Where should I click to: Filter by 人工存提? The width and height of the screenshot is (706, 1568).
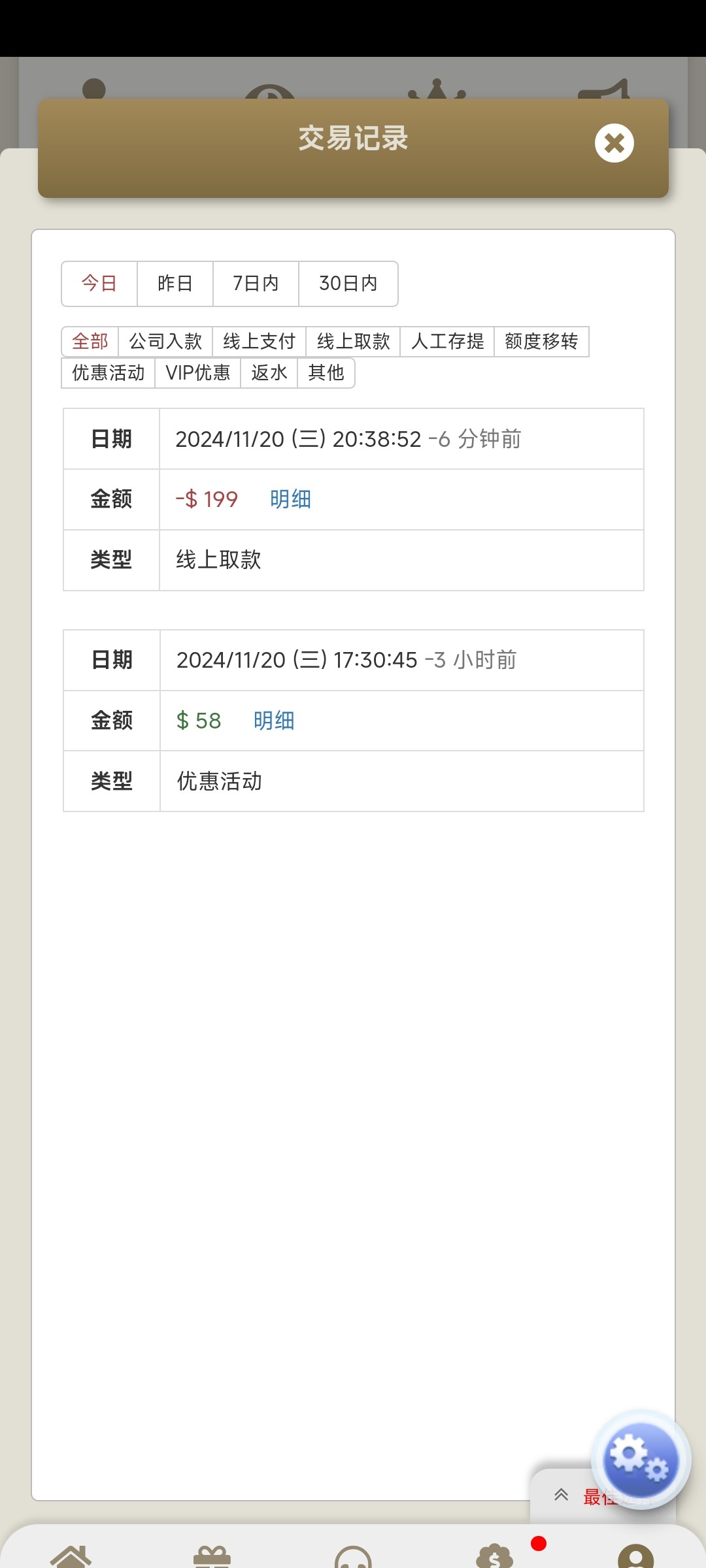tap(447, 342)
